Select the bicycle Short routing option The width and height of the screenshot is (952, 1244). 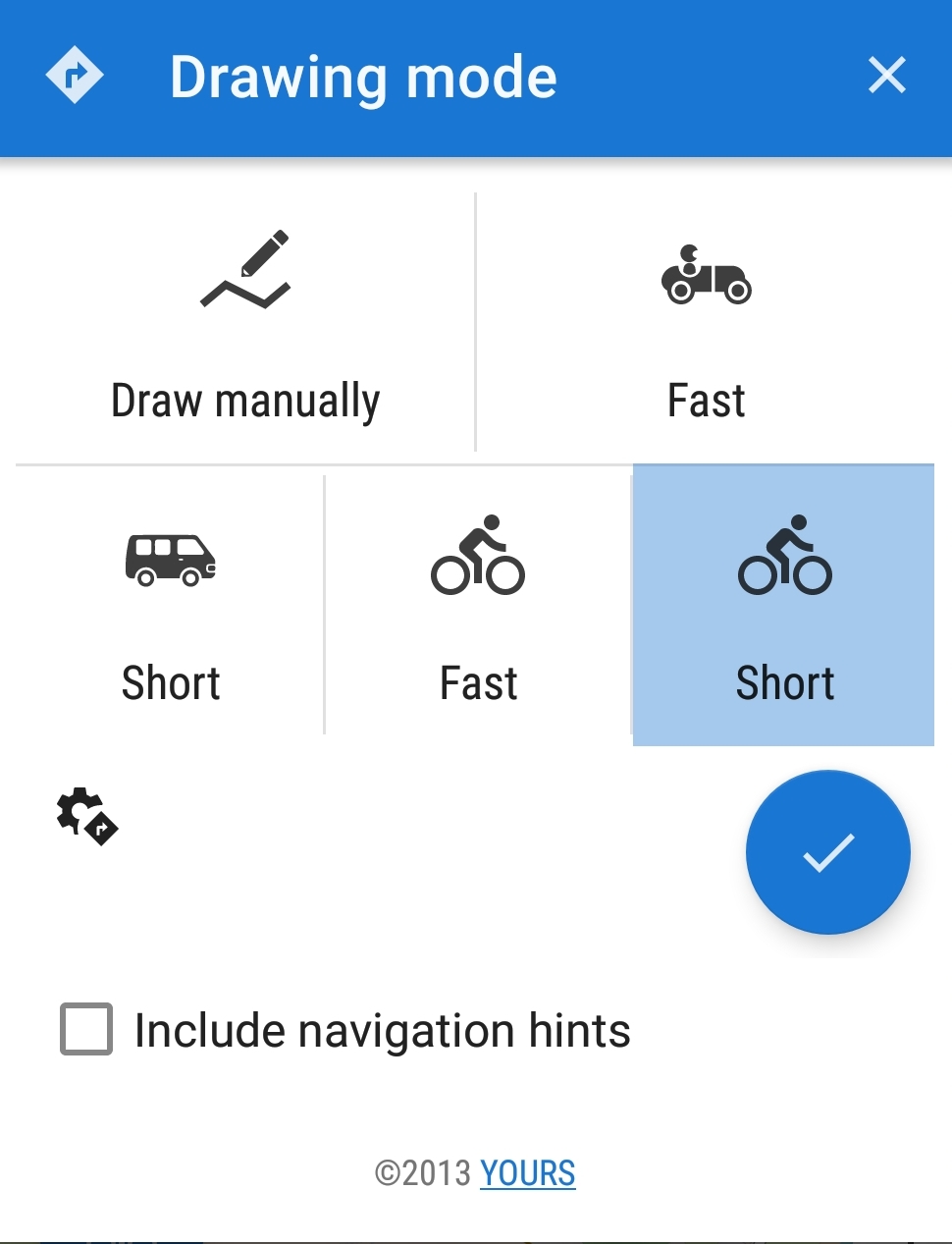tap(784, 606)
